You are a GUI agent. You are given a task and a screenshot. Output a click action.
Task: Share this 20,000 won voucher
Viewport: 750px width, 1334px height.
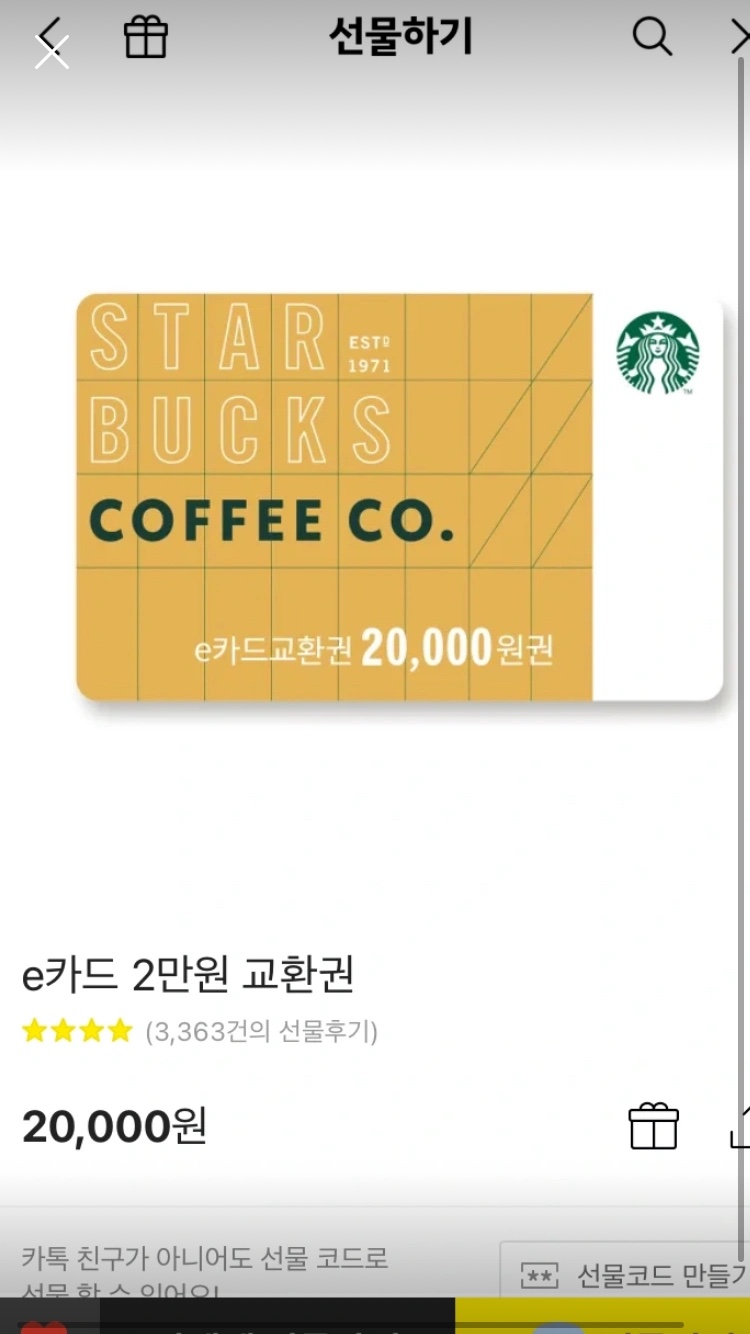tap(739, 1127)
